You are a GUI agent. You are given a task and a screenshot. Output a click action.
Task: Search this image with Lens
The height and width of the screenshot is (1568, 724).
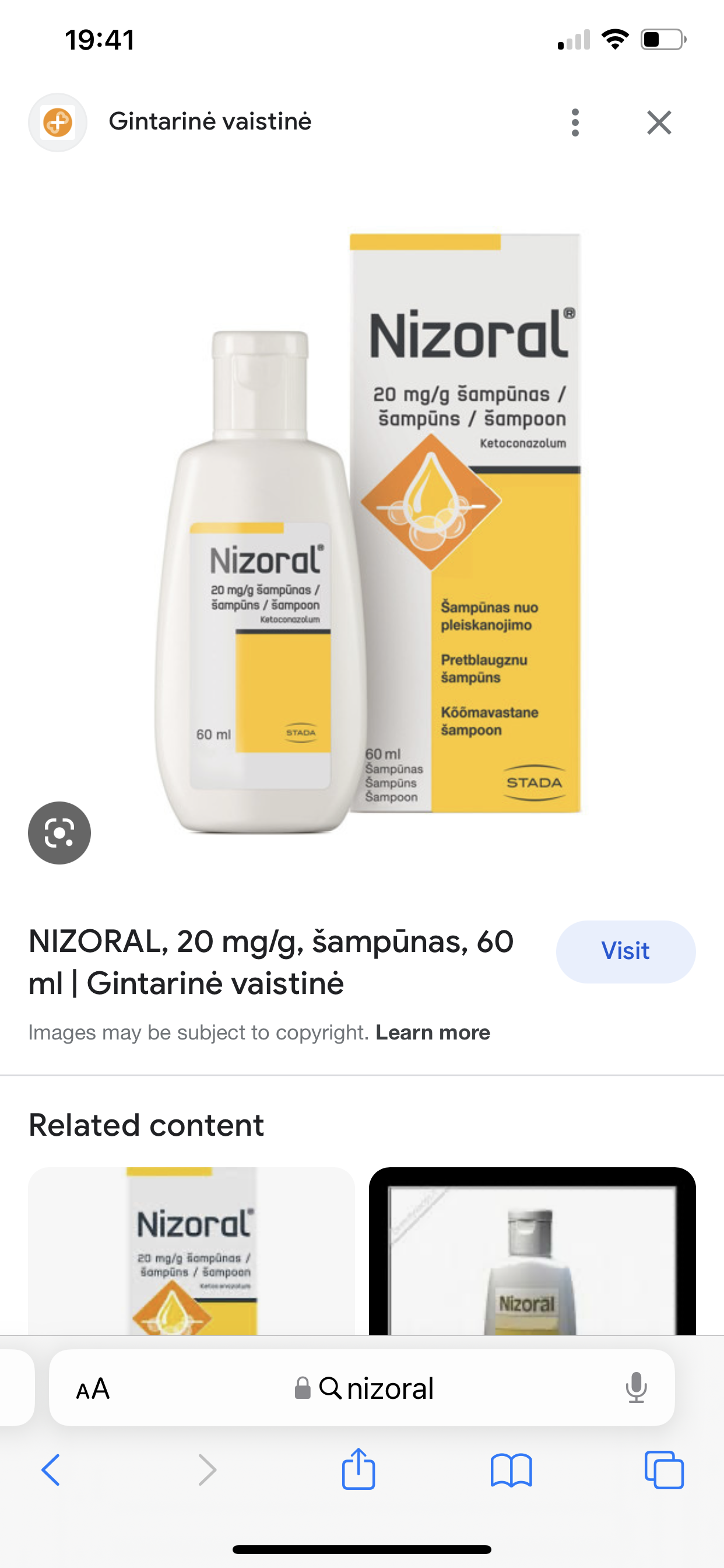pyautogui.click(x=59, y=832)
